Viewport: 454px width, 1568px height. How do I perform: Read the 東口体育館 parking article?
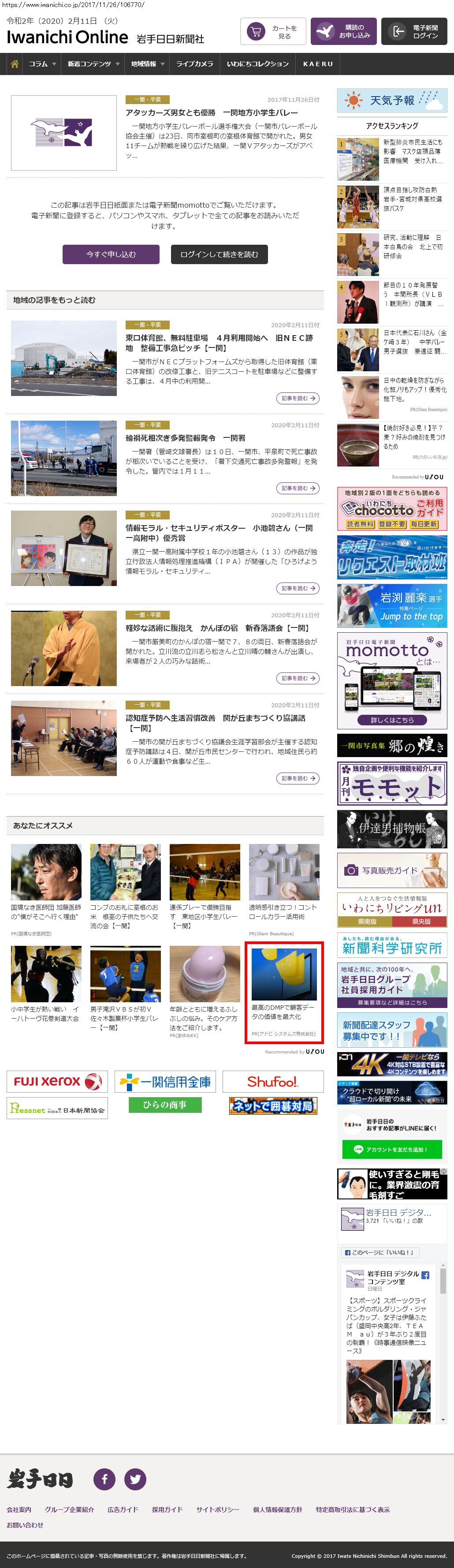point(219,343)
